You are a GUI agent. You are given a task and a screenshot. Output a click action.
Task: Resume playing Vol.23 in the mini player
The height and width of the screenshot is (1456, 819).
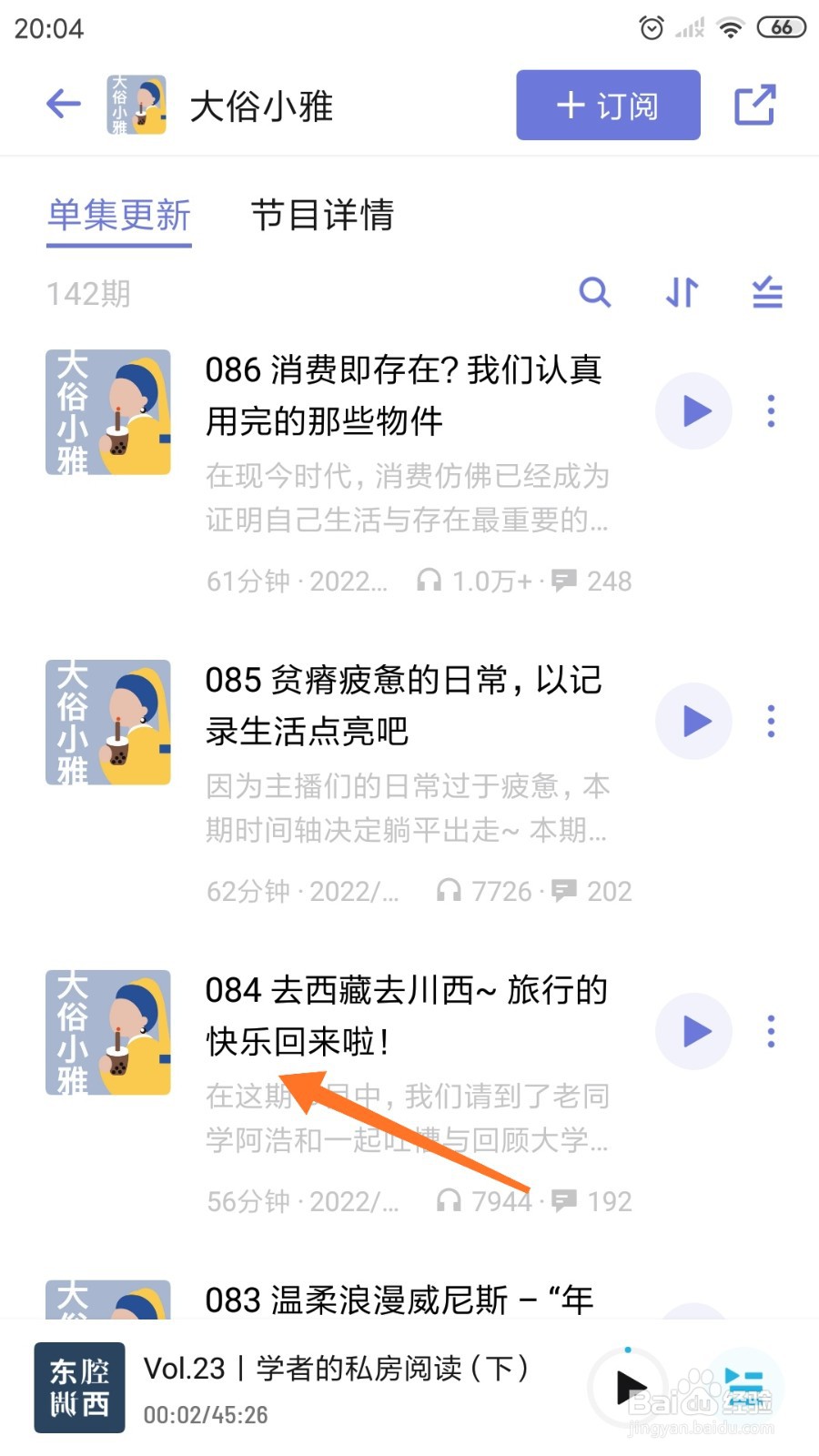(x=630, y=1388)
